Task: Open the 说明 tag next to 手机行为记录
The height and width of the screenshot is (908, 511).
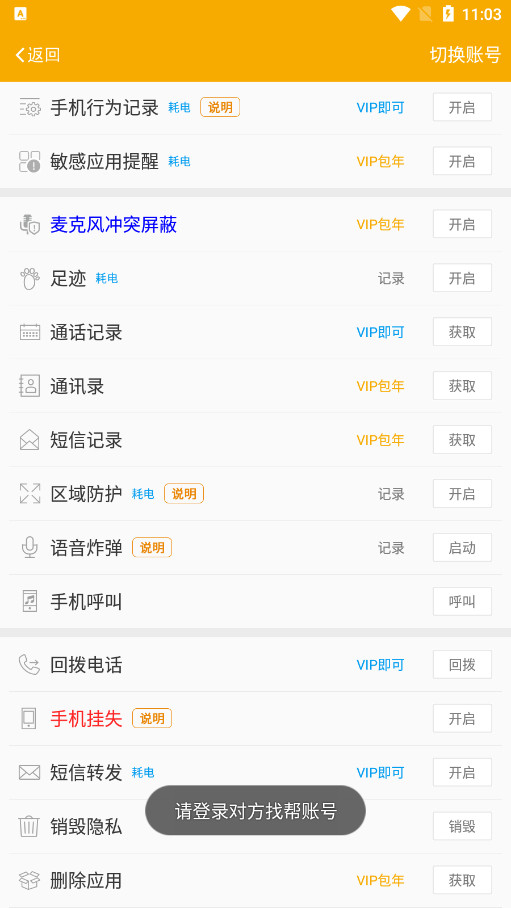Action: pos(220,107)
